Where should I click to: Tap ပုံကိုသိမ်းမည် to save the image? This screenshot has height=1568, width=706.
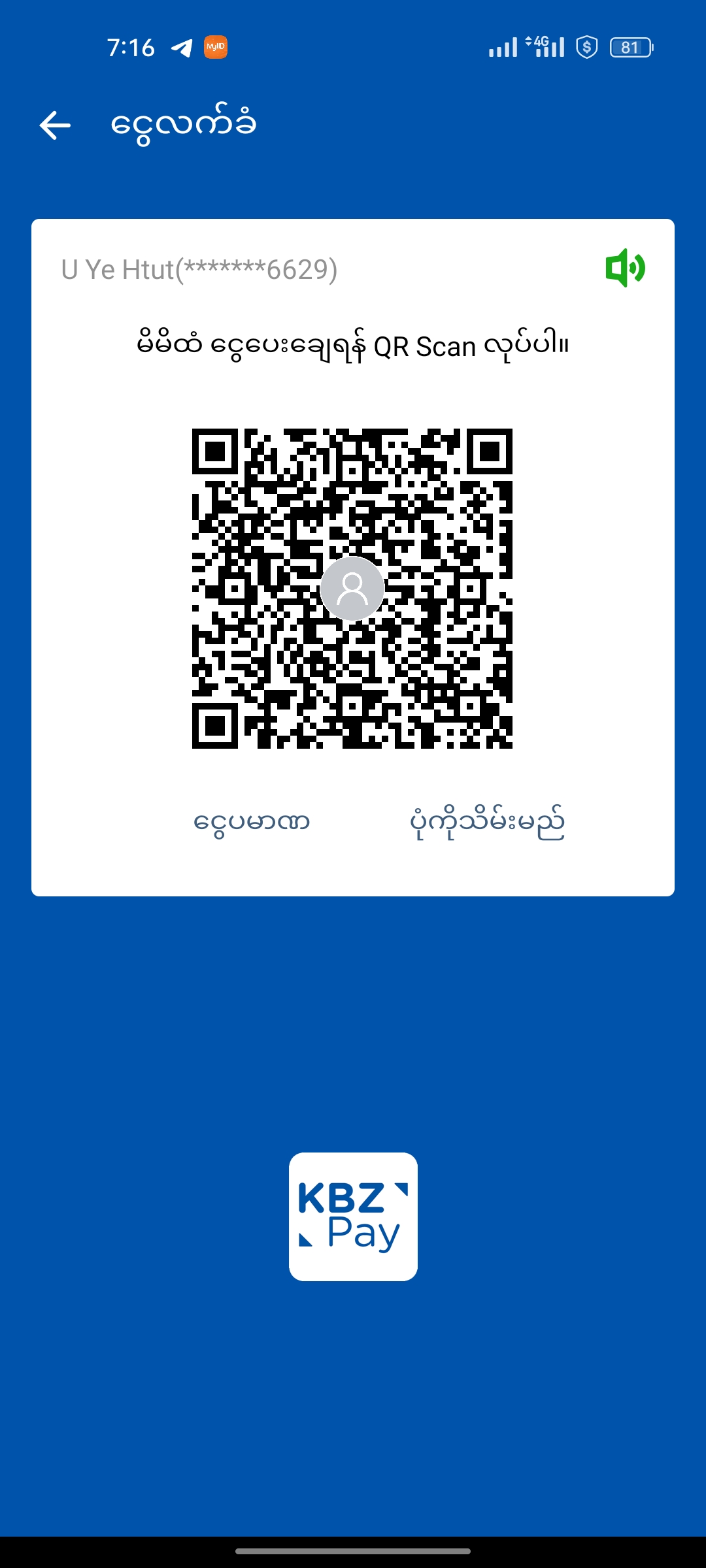tap(487, 823)
